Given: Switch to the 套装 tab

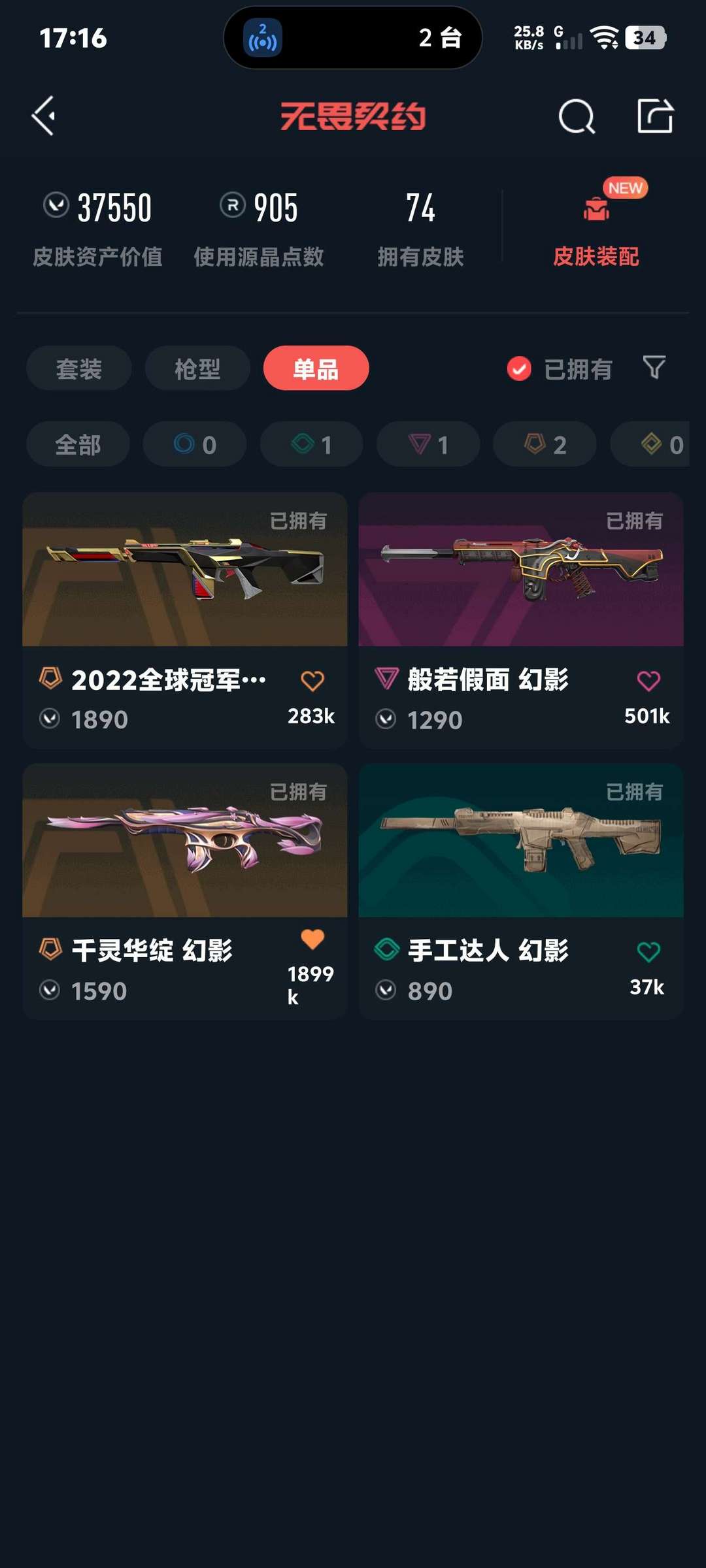Looking at the screenshot, I should point(79,369).
